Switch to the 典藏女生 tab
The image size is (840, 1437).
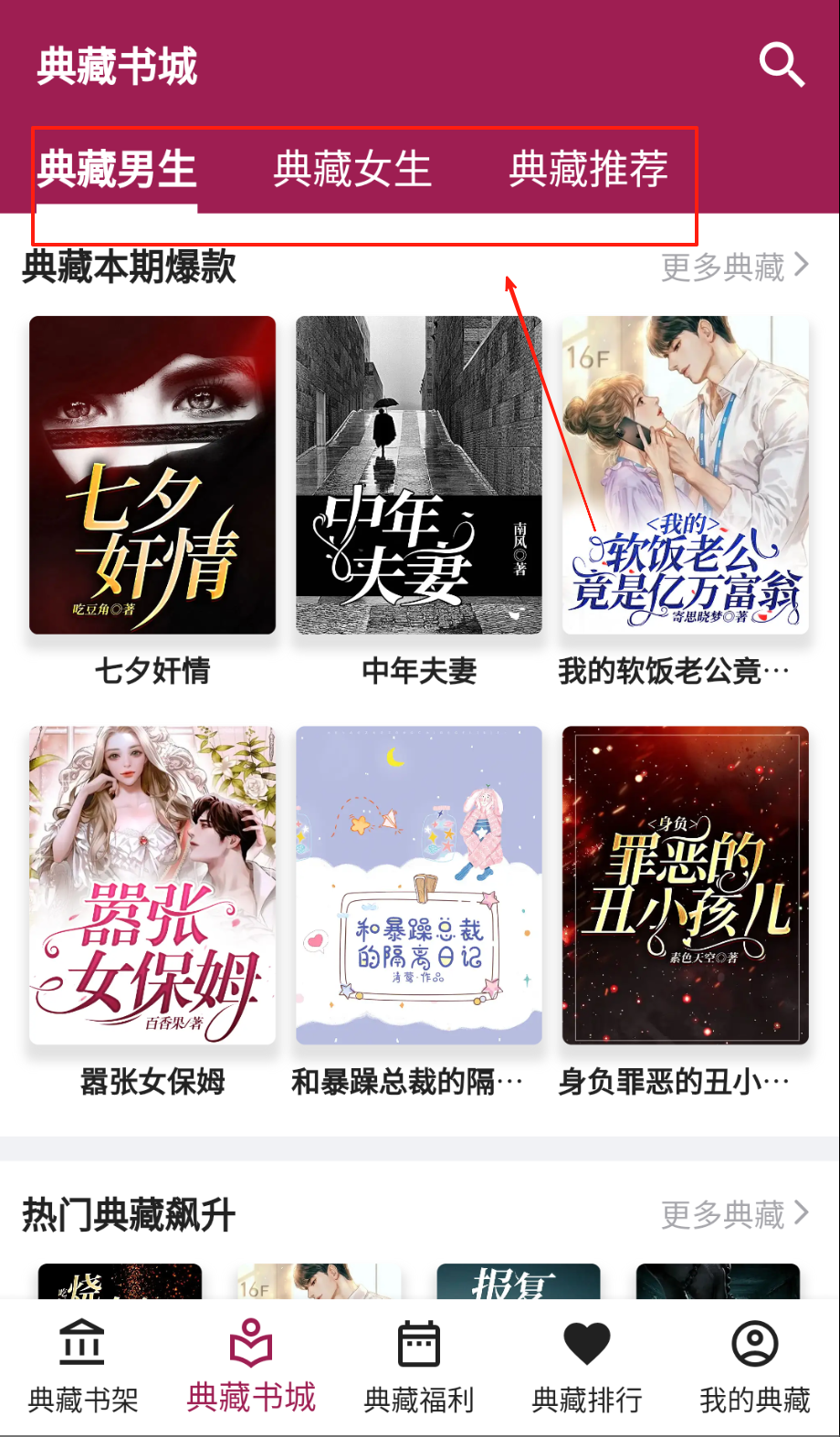coord(352,170)
